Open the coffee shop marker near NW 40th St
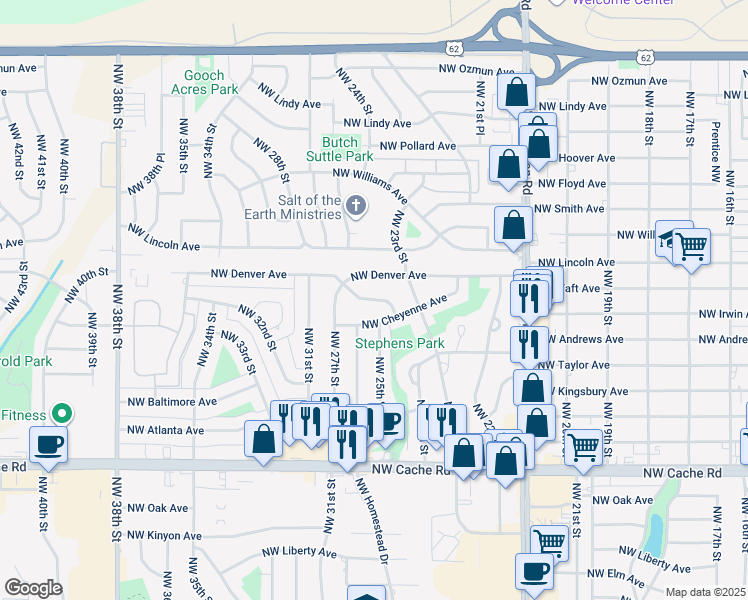This screenshot has height=600, width=748. [x=48, y=447]
